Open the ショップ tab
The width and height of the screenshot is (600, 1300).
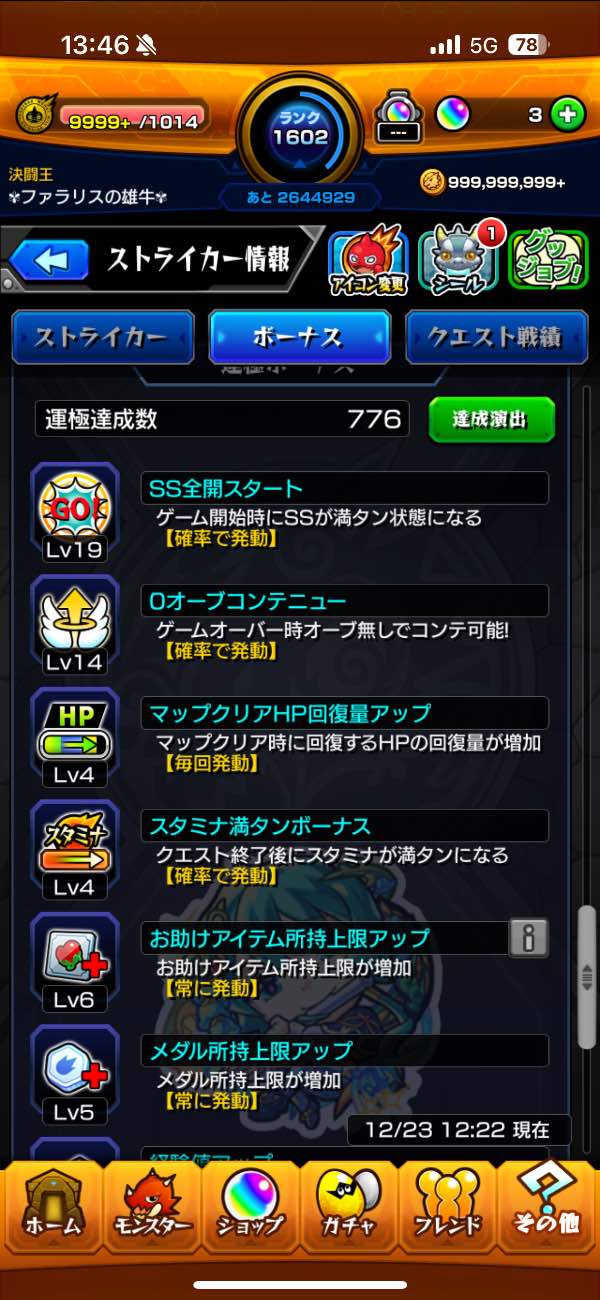click(x=250, y=1208)
